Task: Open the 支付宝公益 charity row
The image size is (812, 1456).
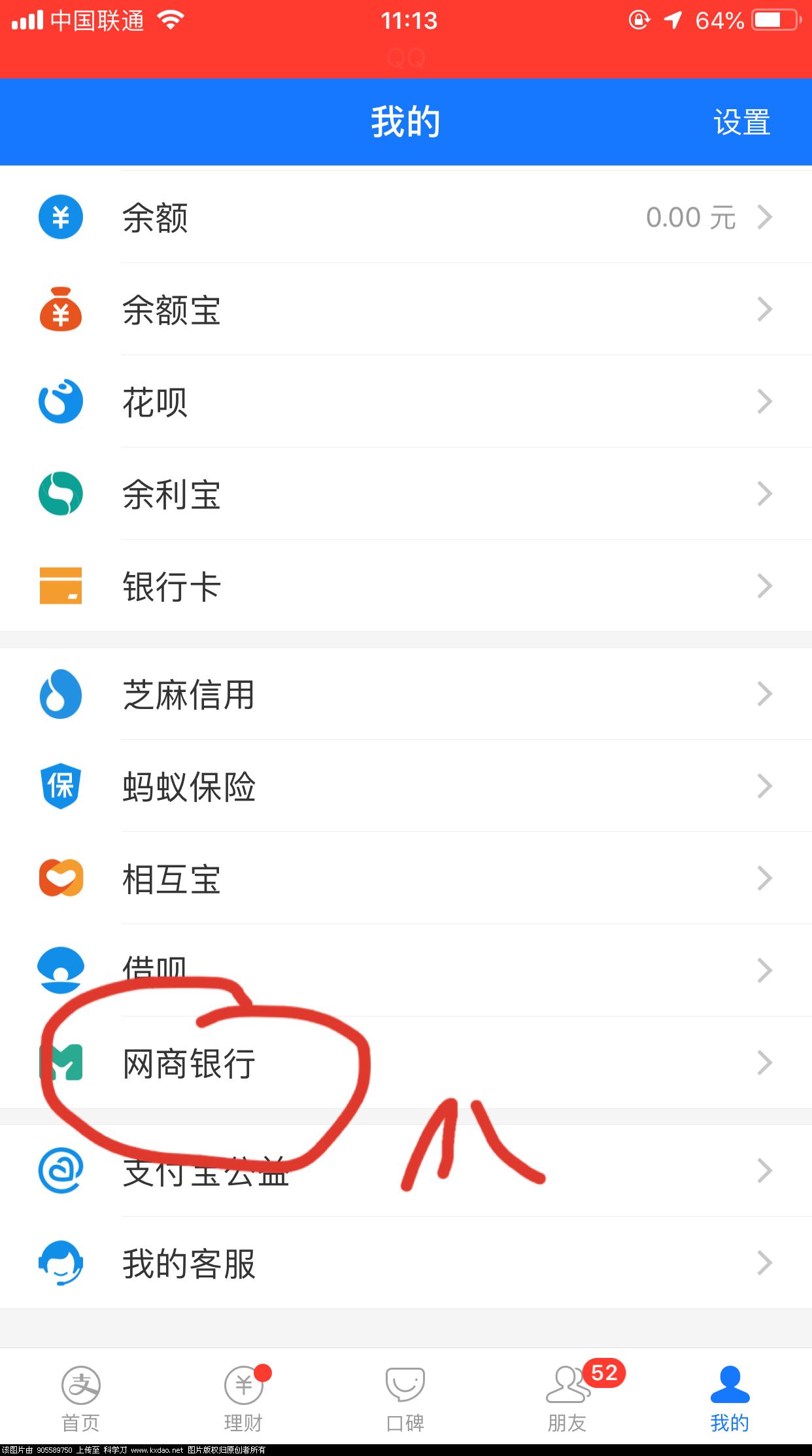Action: [x=405, y=1171]
